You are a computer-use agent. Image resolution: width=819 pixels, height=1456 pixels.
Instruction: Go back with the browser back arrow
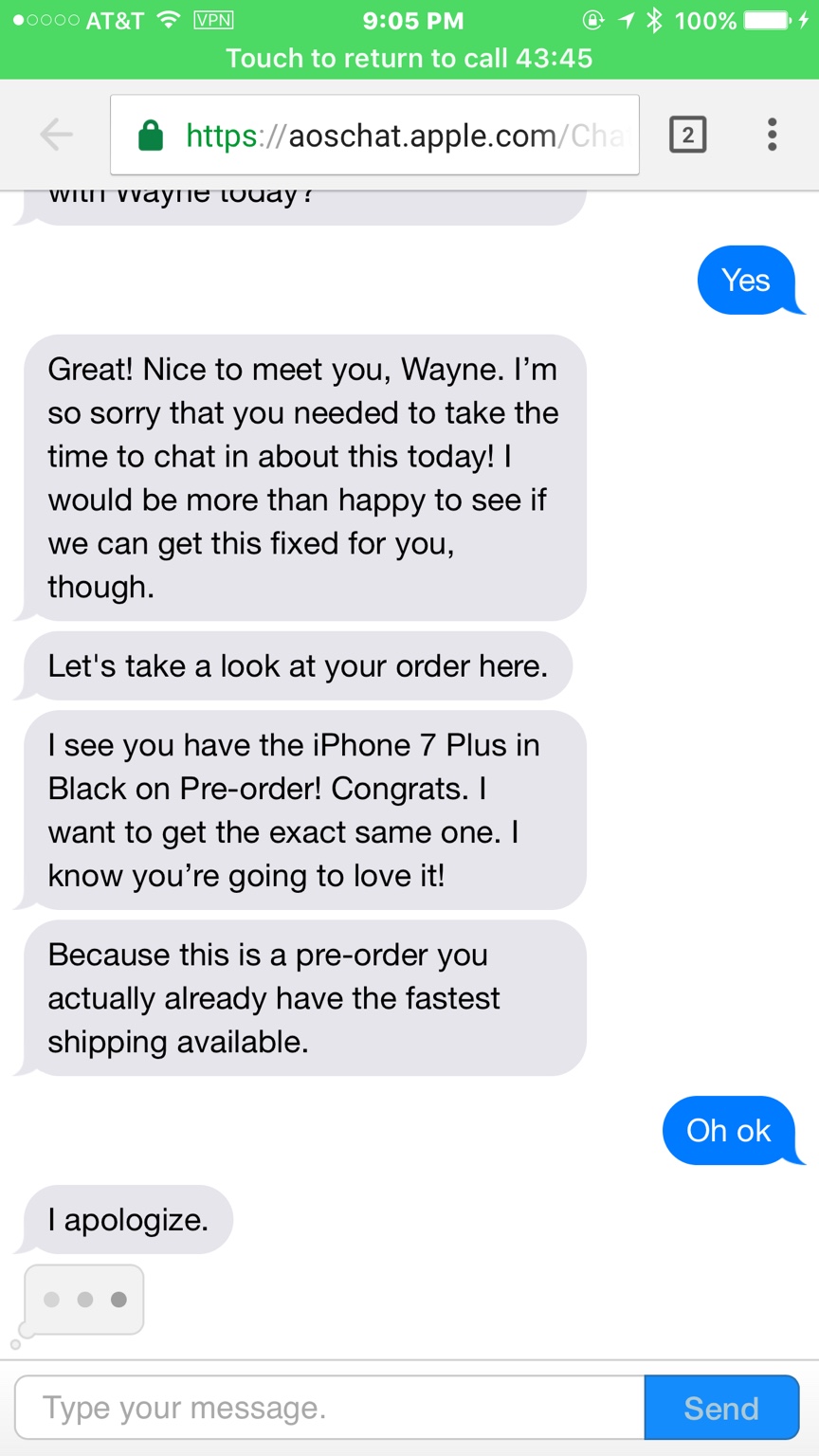pyautogui.click(x=56, y=136)
